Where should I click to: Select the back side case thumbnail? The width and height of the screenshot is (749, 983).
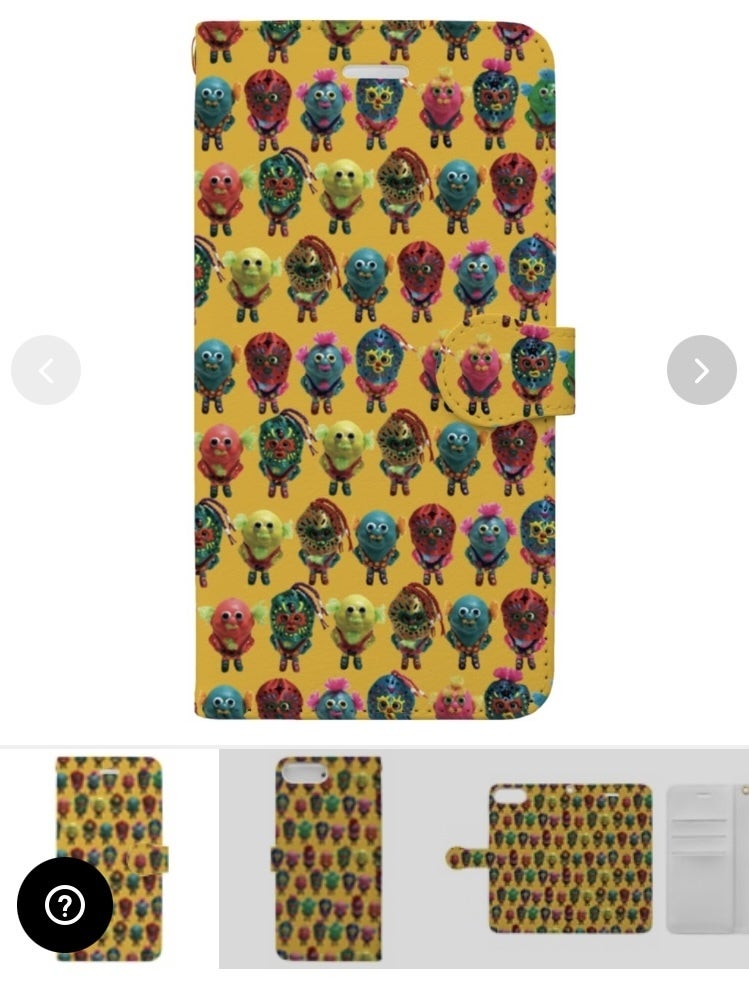(x=328, y=859)
